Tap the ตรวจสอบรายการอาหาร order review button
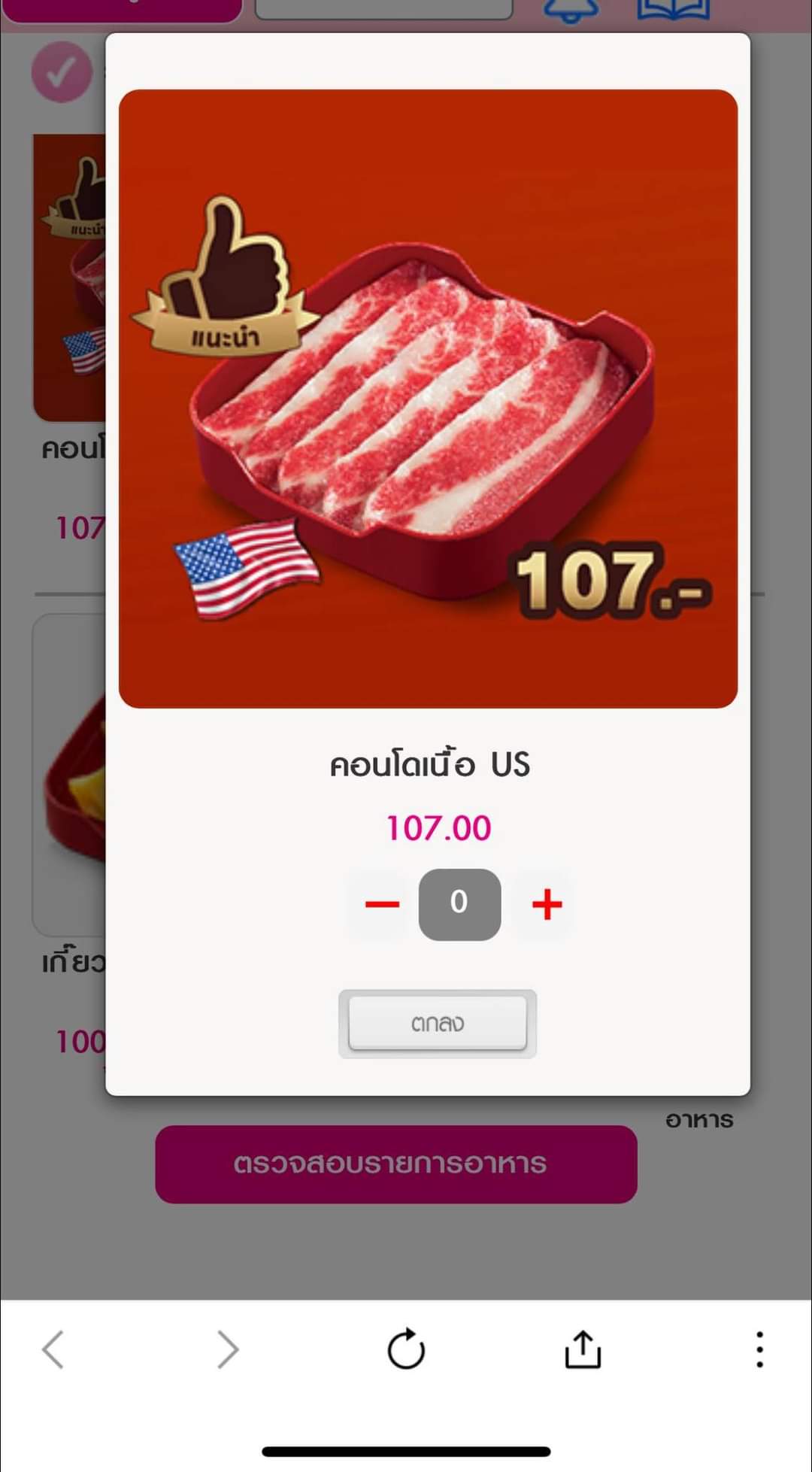 point(396,1164)
